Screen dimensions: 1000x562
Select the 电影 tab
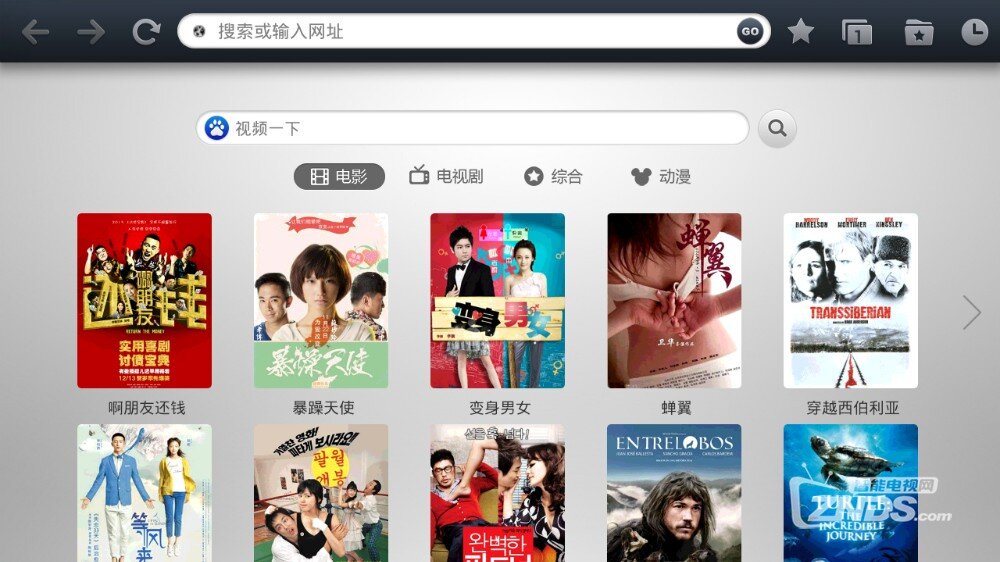click(x=339, y=177)
